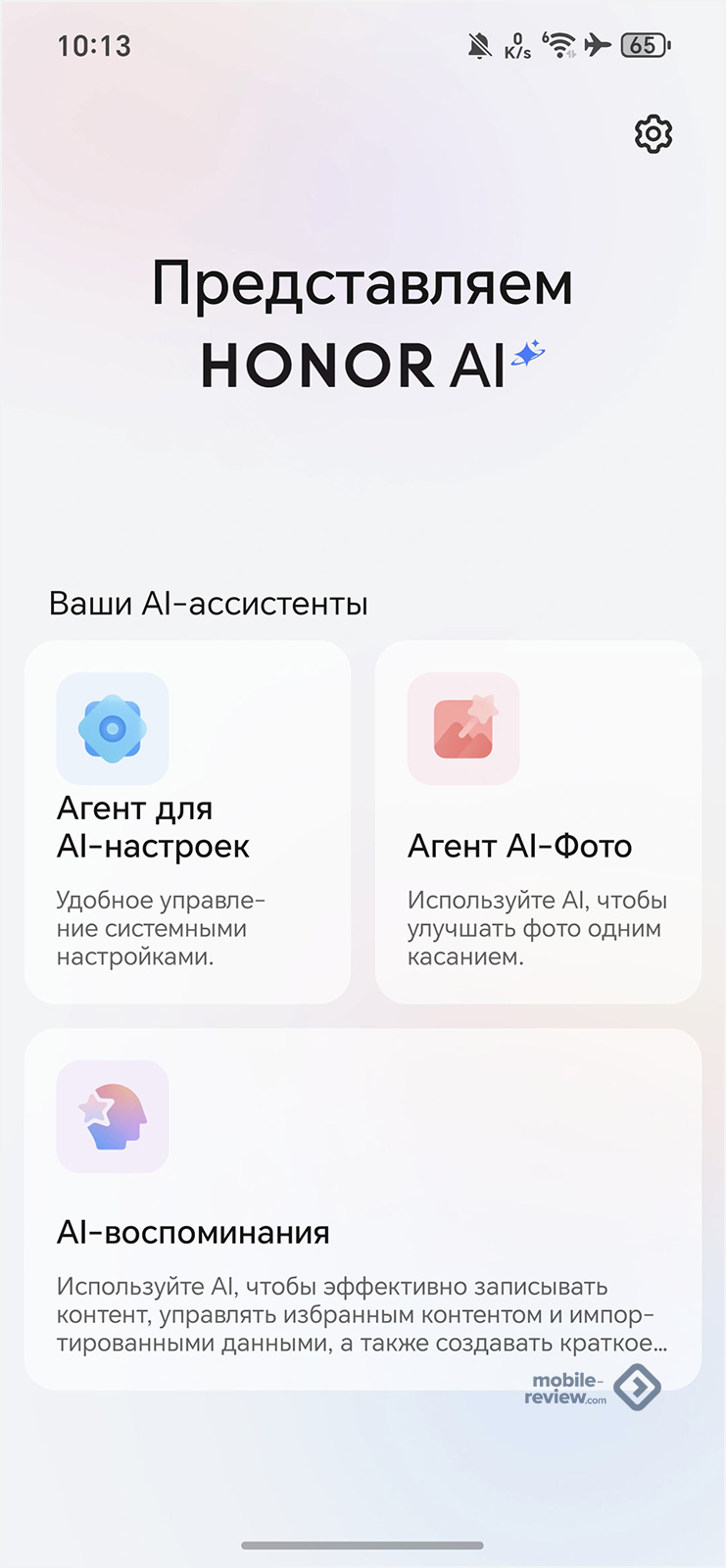Open the settings gear icon
Image resolution: width=726 pixels, height=1568 pixels.
click(x=653, y=134)
